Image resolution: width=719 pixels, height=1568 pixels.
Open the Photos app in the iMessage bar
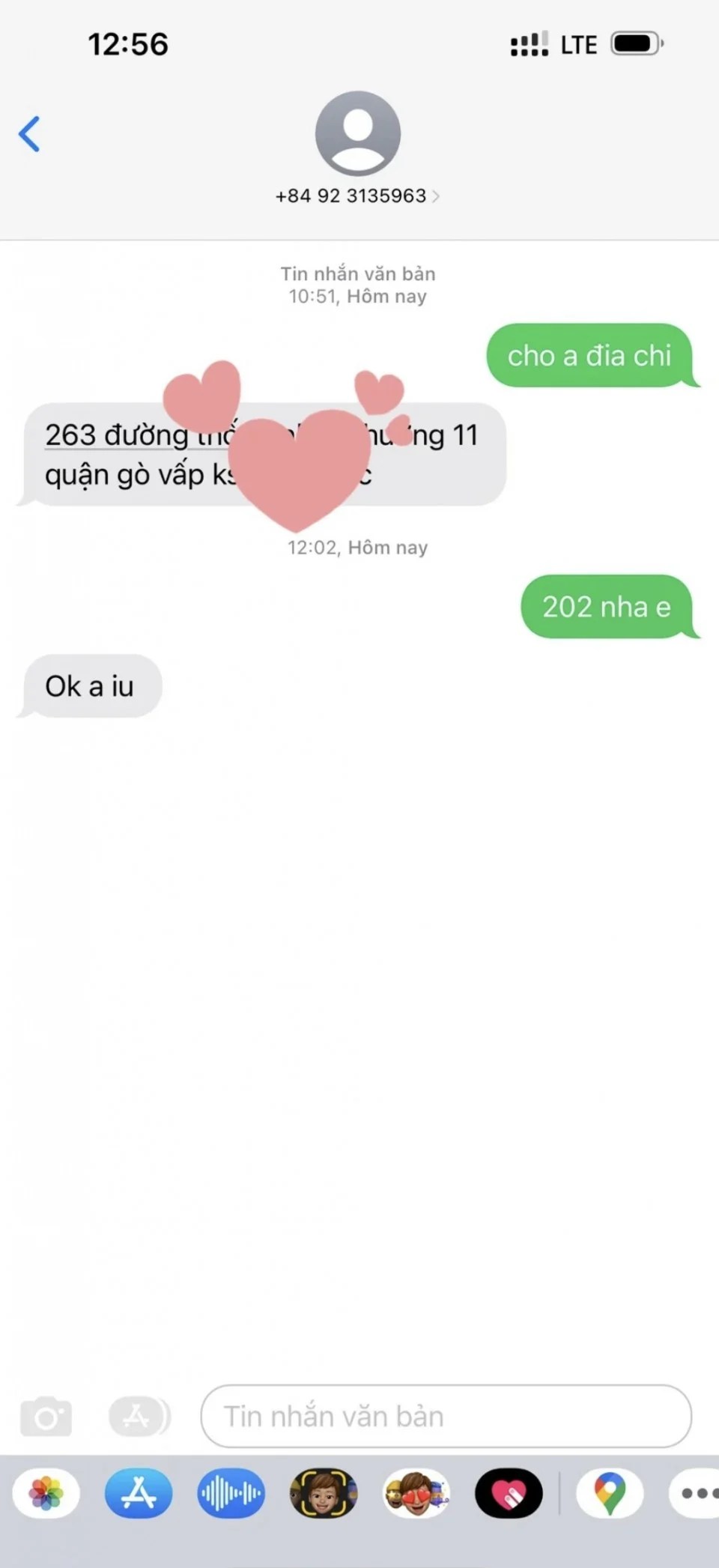pos(46,1493)
